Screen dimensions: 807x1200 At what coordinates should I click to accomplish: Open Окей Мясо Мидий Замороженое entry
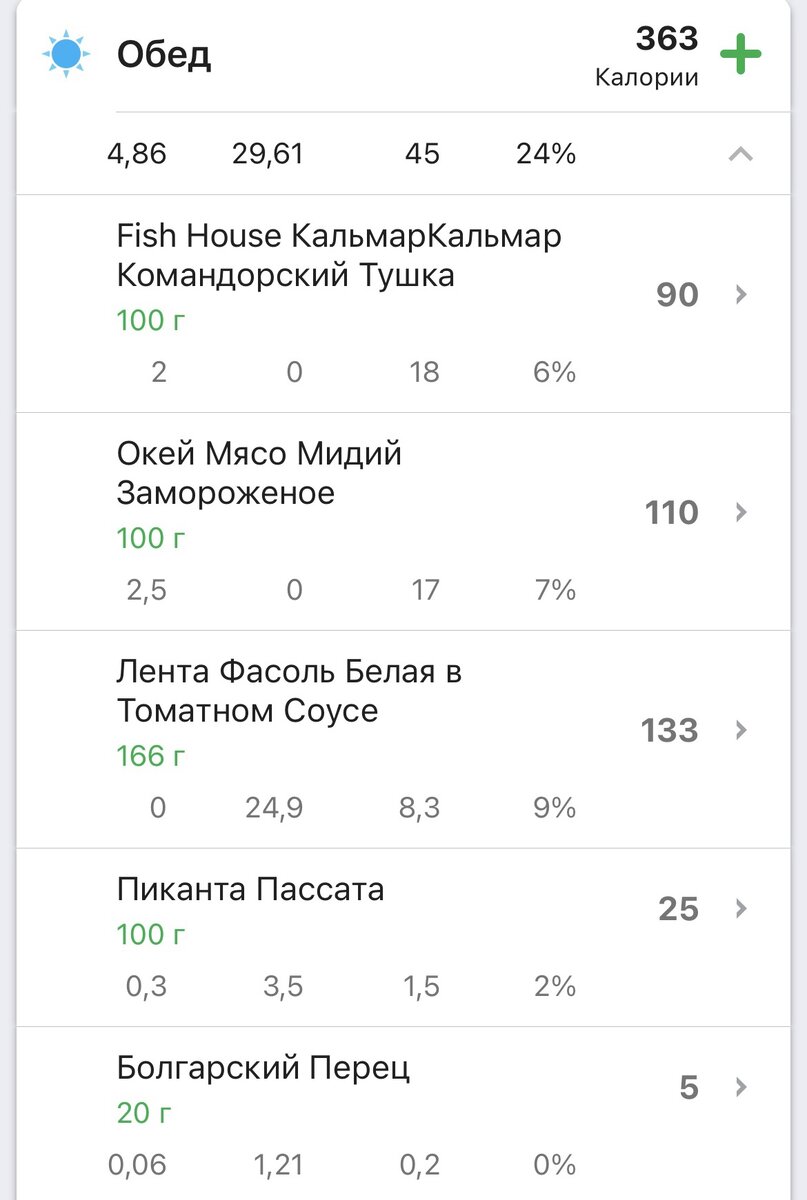[x=400, y=513]
